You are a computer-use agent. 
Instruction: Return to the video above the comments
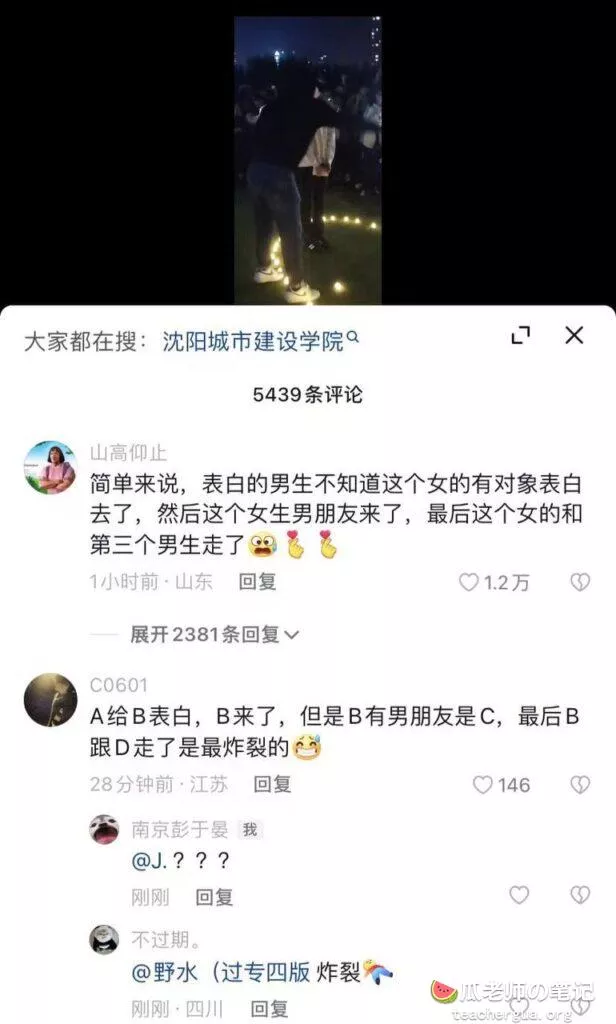point(308,160)
